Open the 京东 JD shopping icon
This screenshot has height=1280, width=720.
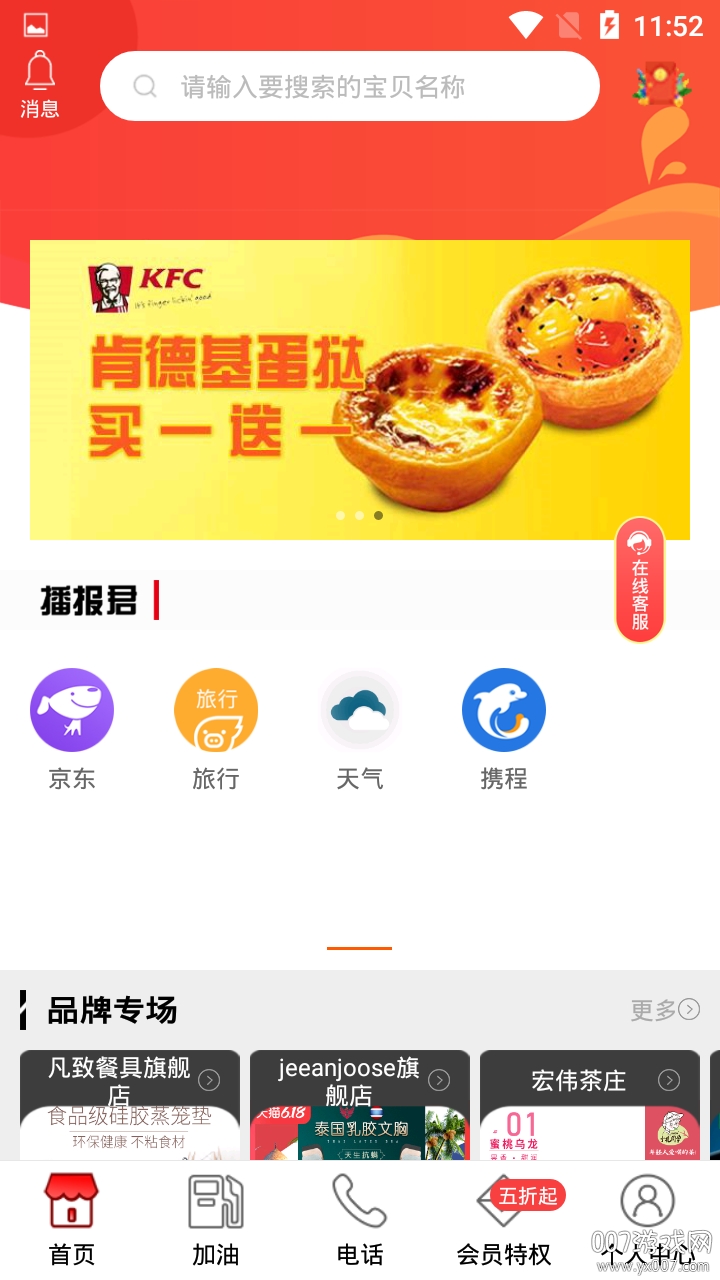72,709
